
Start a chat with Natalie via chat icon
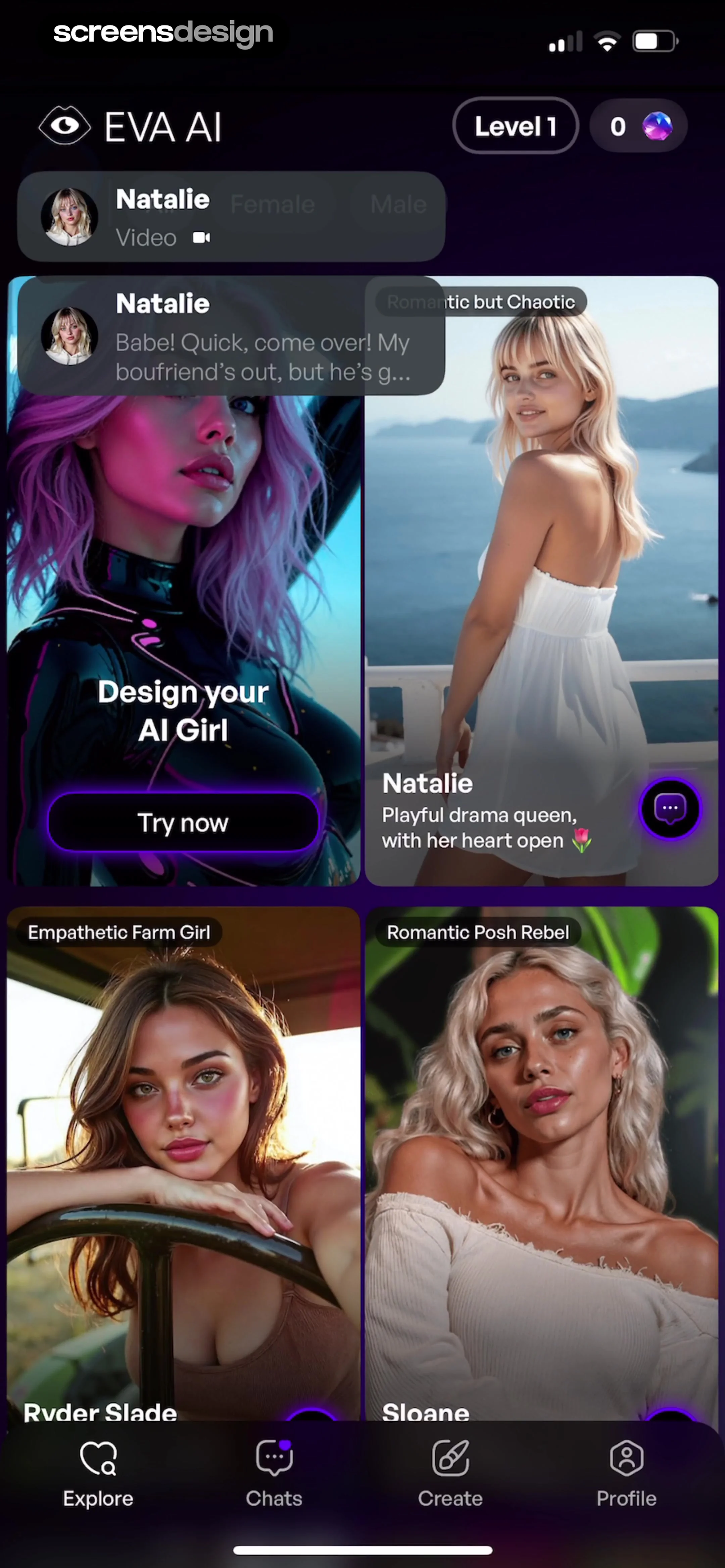pos(670,809)
